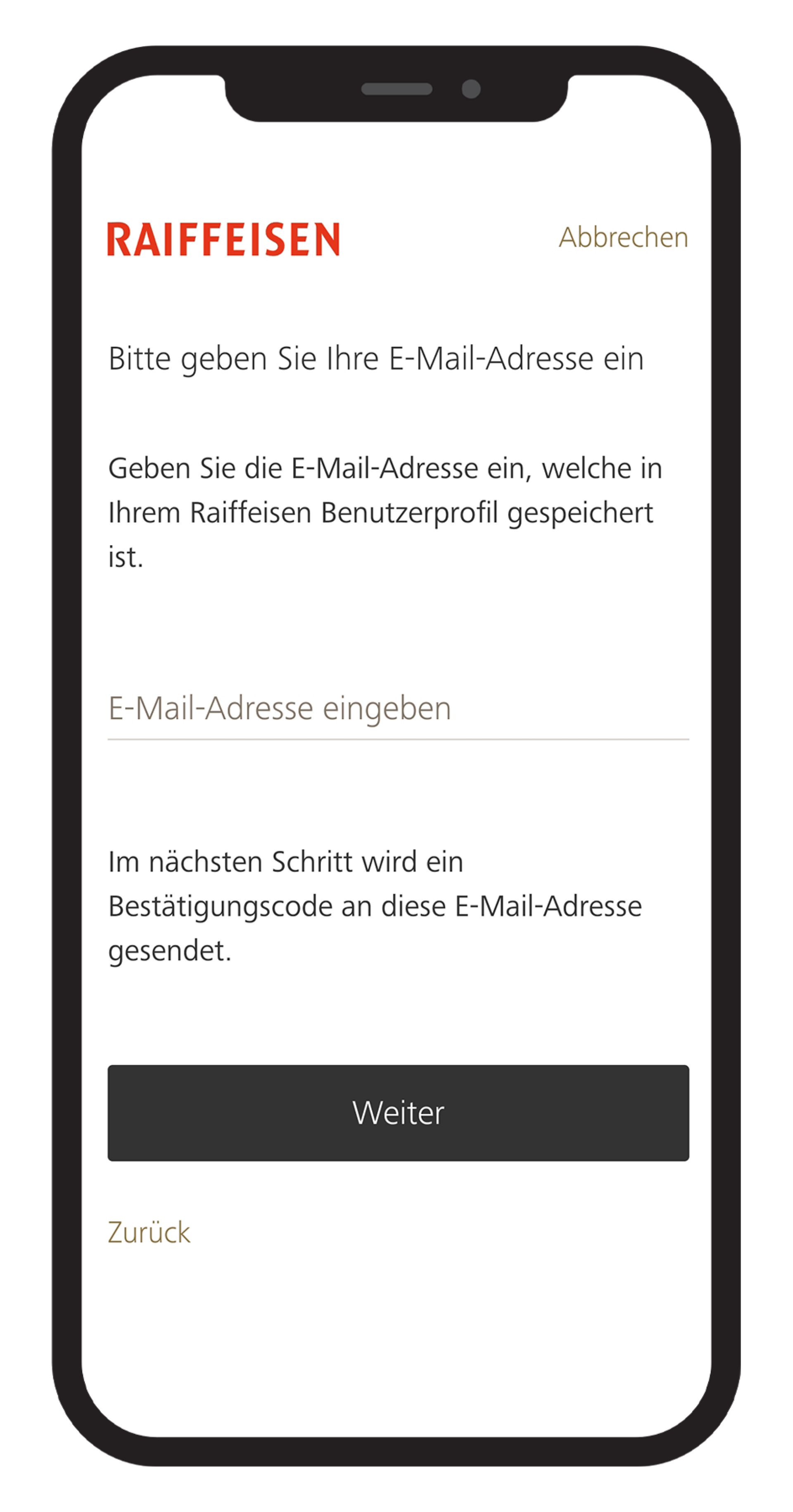This screenshot has width=793, height=1512.
Task: Go back via the Zurück link
Action: pos(149,1232)
